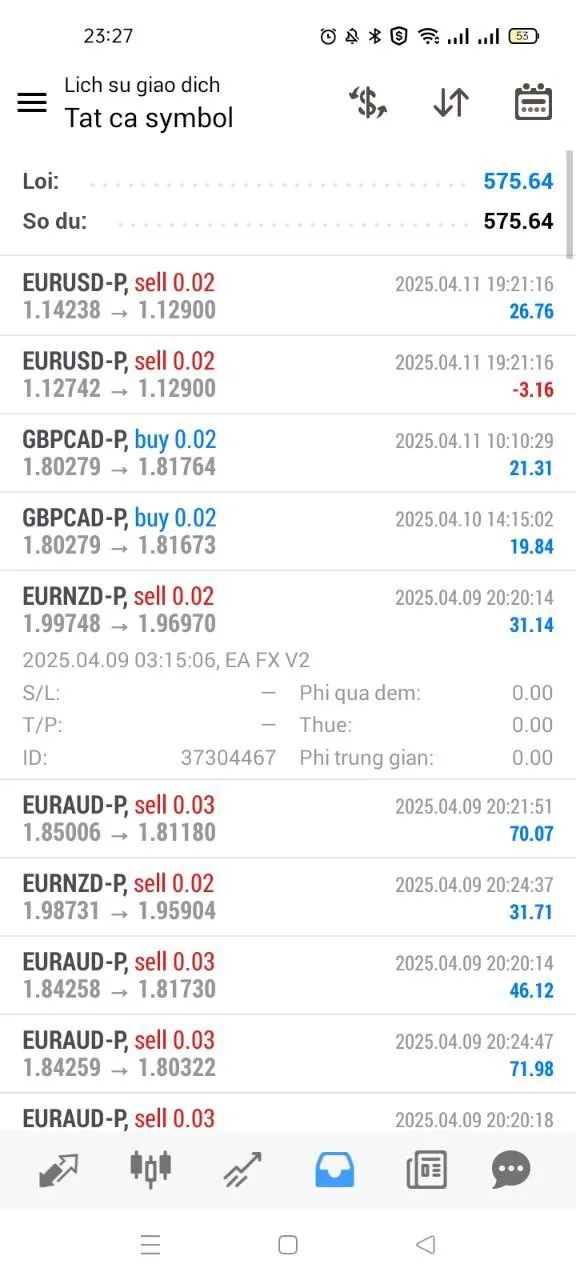This screenshot has height=1280, width=576.
Task: Expand the EURUSD-P sell trade with 26.76 profit
Action: coord(288,296)
